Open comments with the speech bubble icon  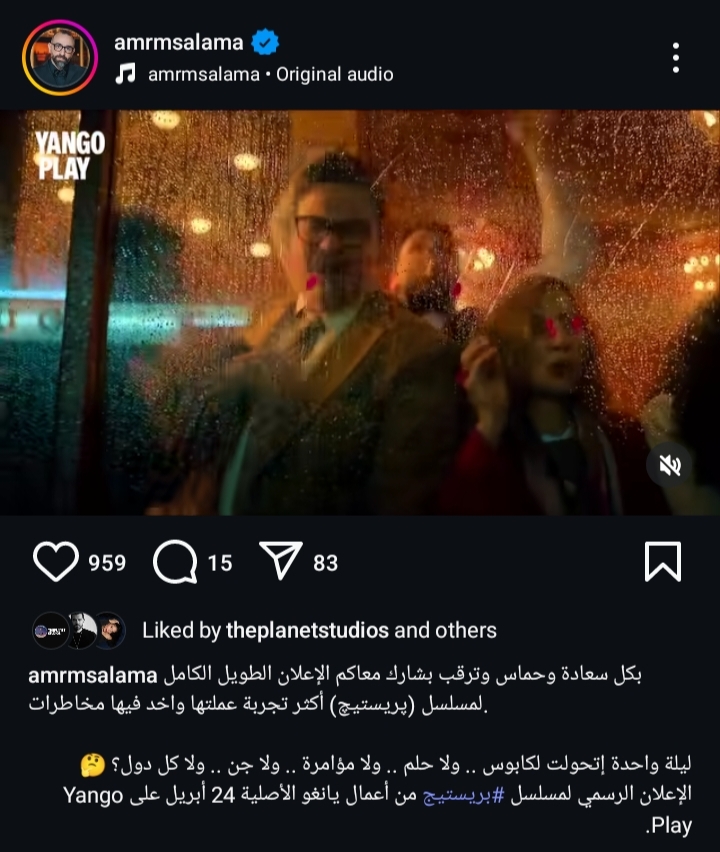click(175, 562)
